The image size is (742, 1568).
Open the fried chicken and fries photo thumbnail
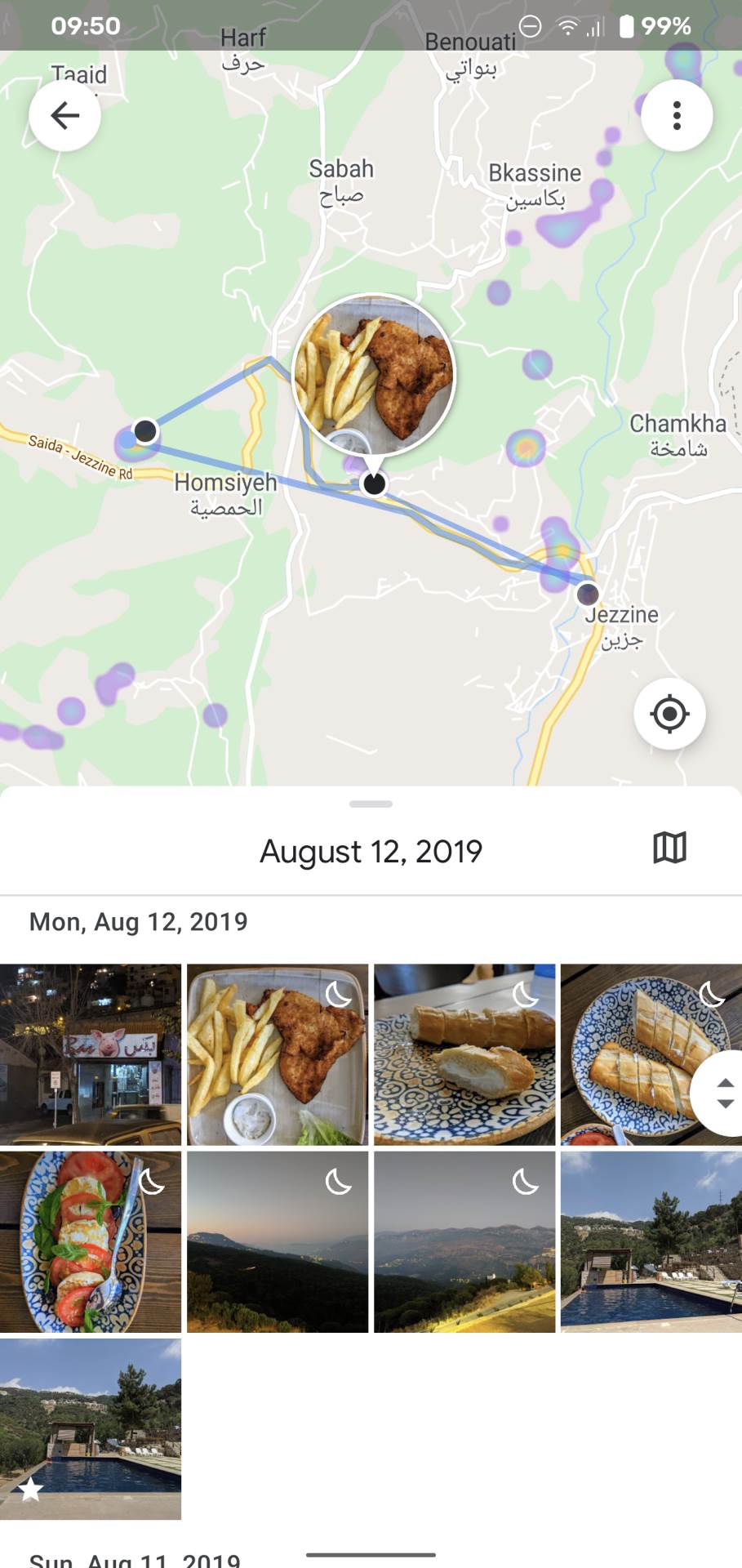point(278,1053)
